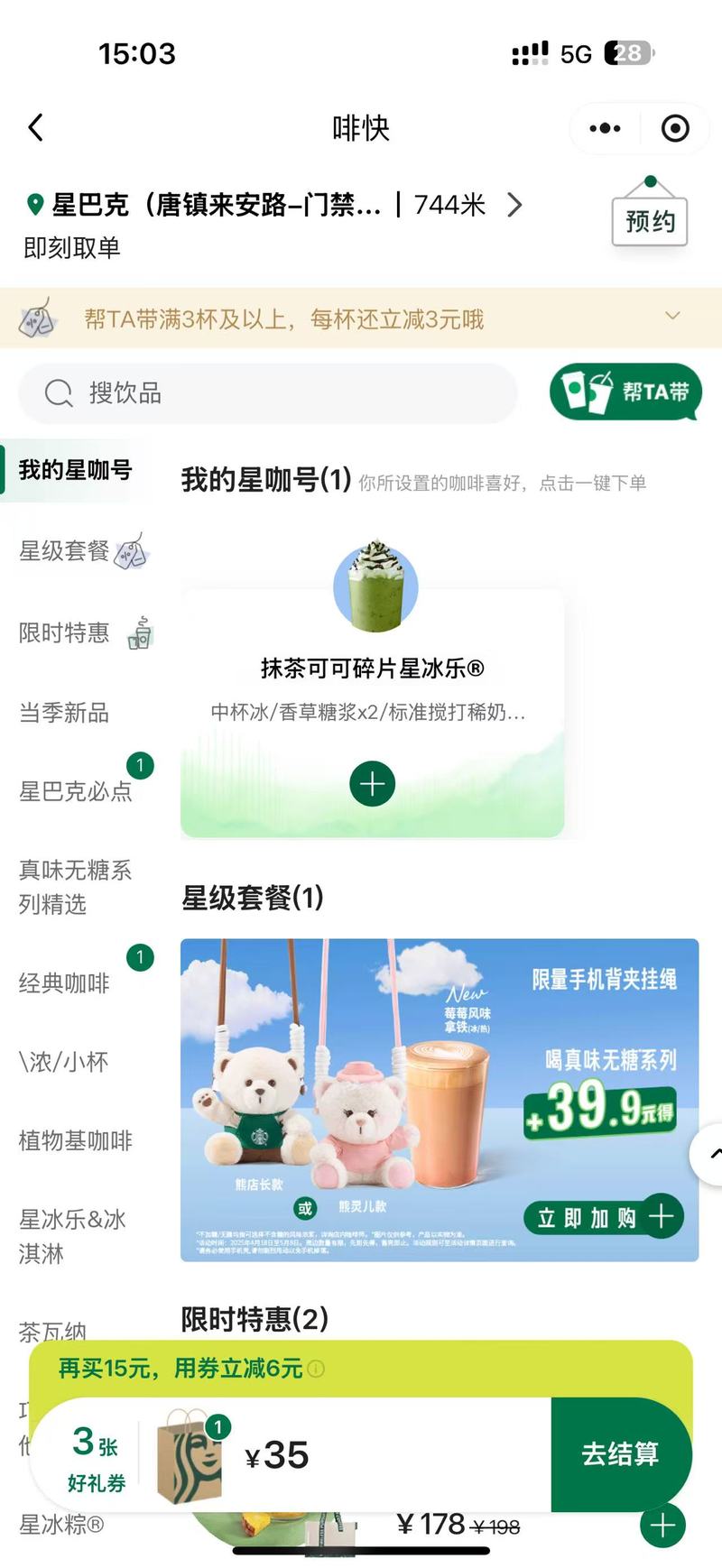The width and height of the screenshot is (722, 1568).
Task: Change store 星巴克 唐镇来安路
Action: pyautogui.click(x=271, y=205)
